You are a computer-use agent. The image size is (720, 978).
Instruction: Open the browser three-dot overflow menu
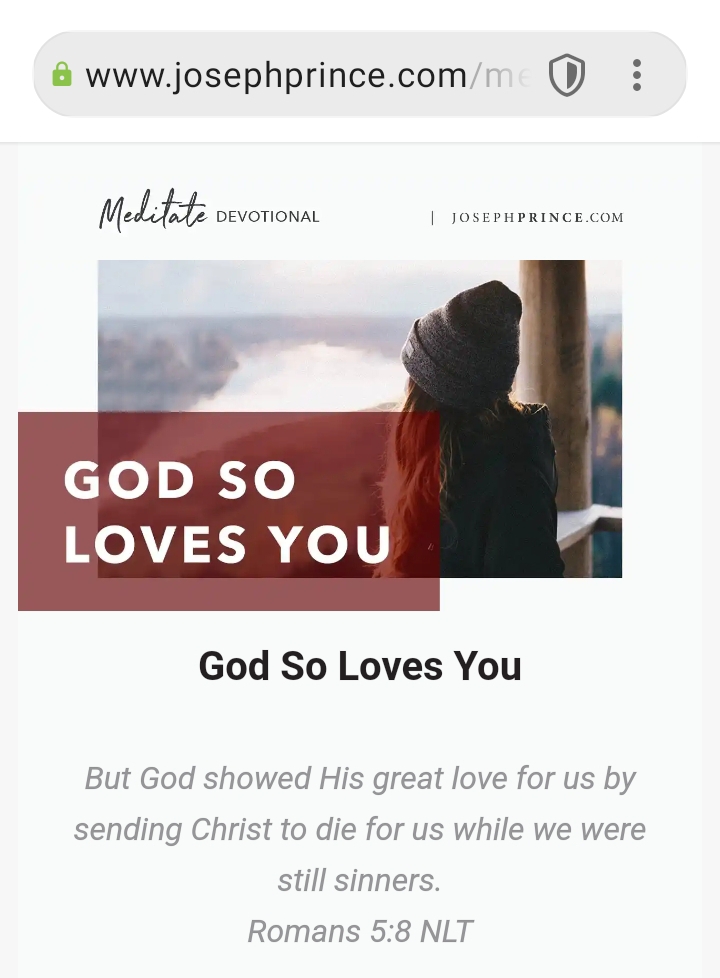[x=637, y=76]
